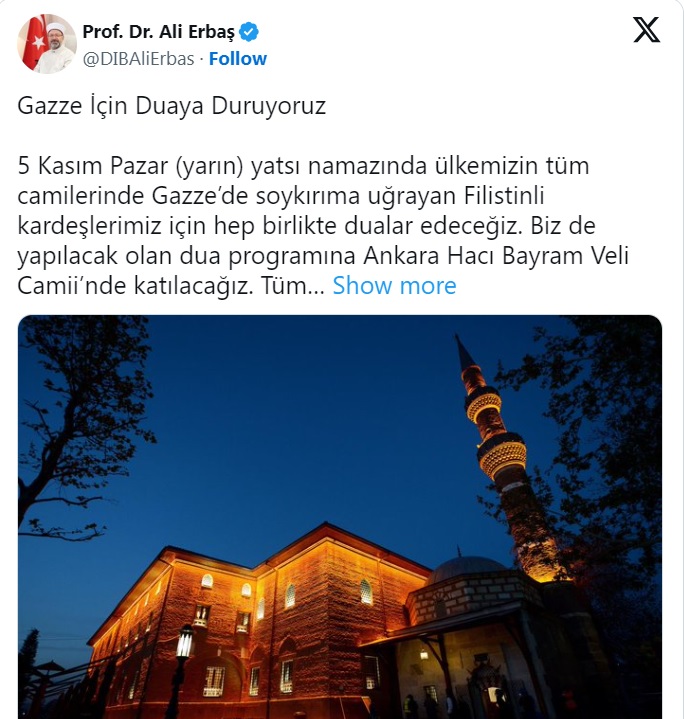Follow Prof. Dr. Ali Erbaş
This screenshot has width=684, height=719.
click(238, 59)
